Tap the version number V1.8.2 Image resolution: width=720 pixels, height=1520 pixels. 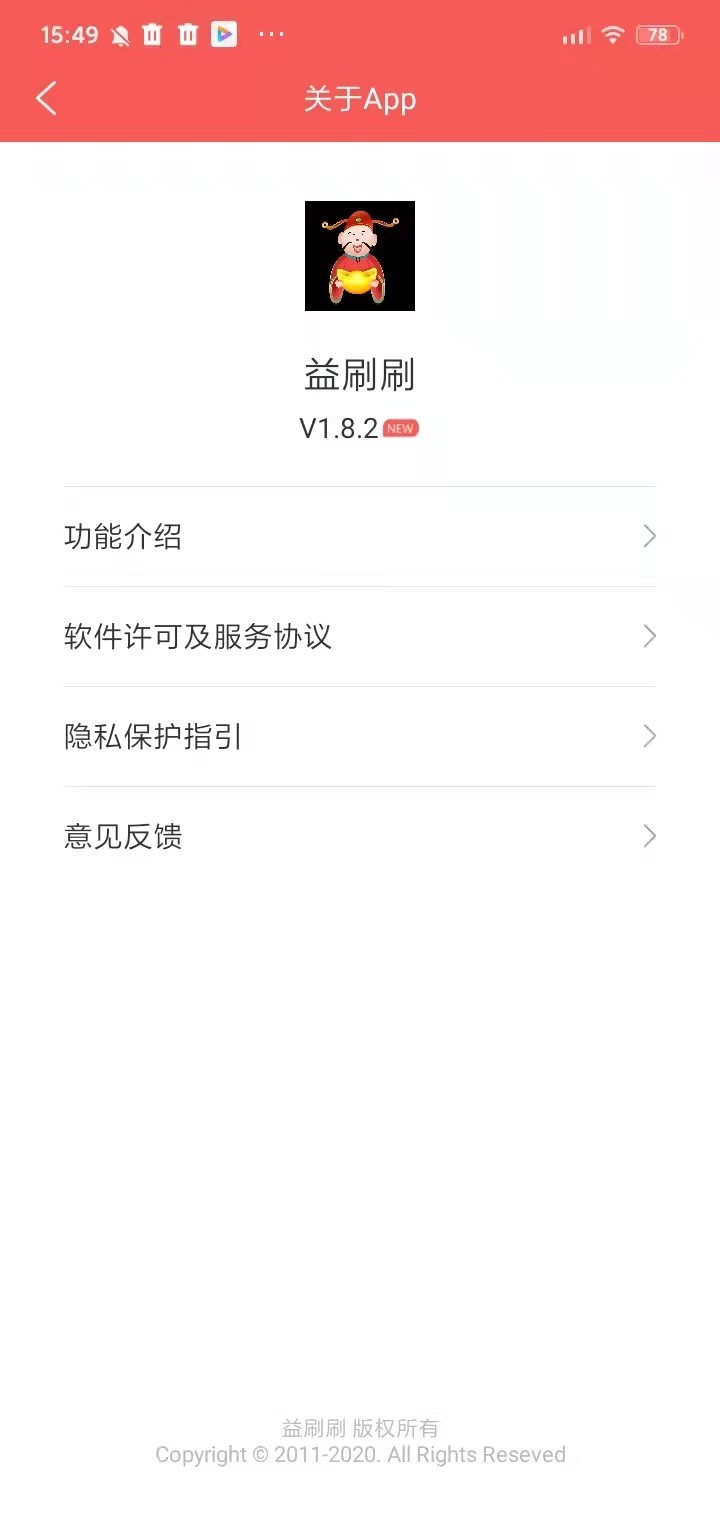coord(338,427)
